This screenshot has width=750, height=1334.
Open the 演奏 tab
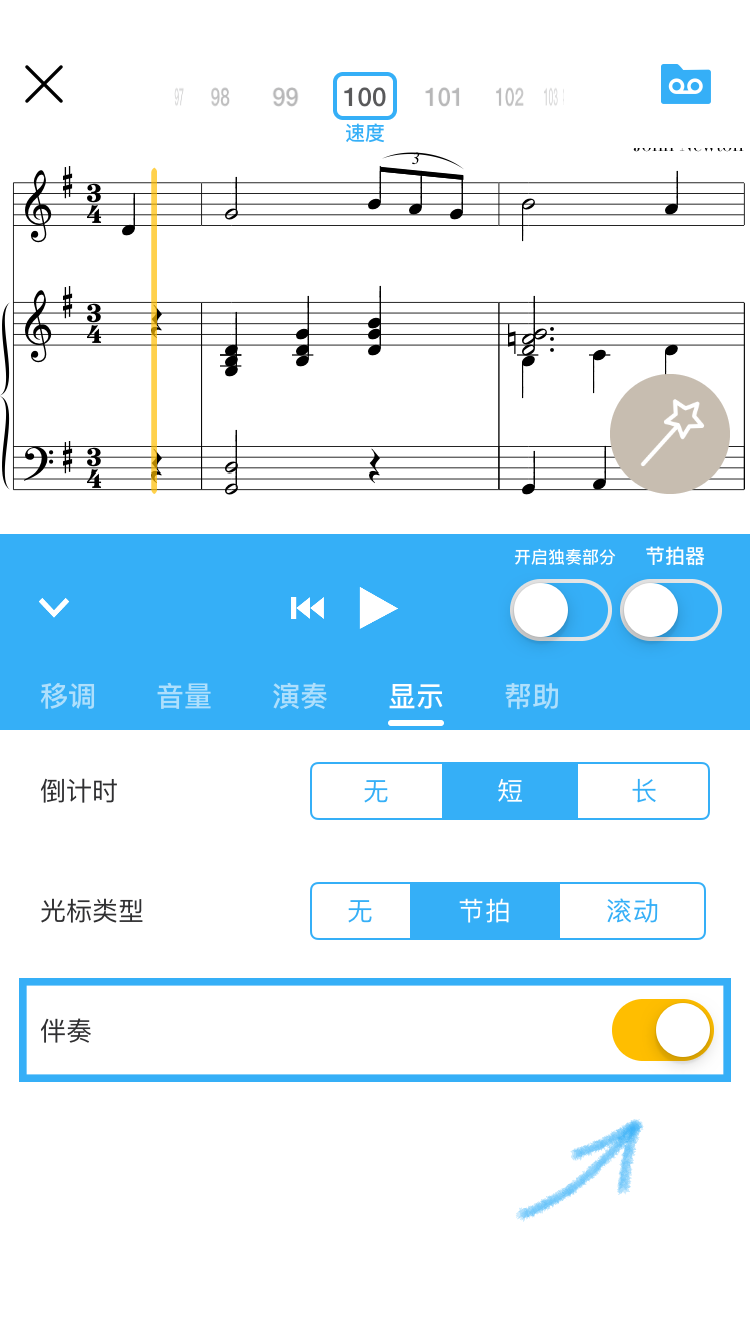point(300,696)
